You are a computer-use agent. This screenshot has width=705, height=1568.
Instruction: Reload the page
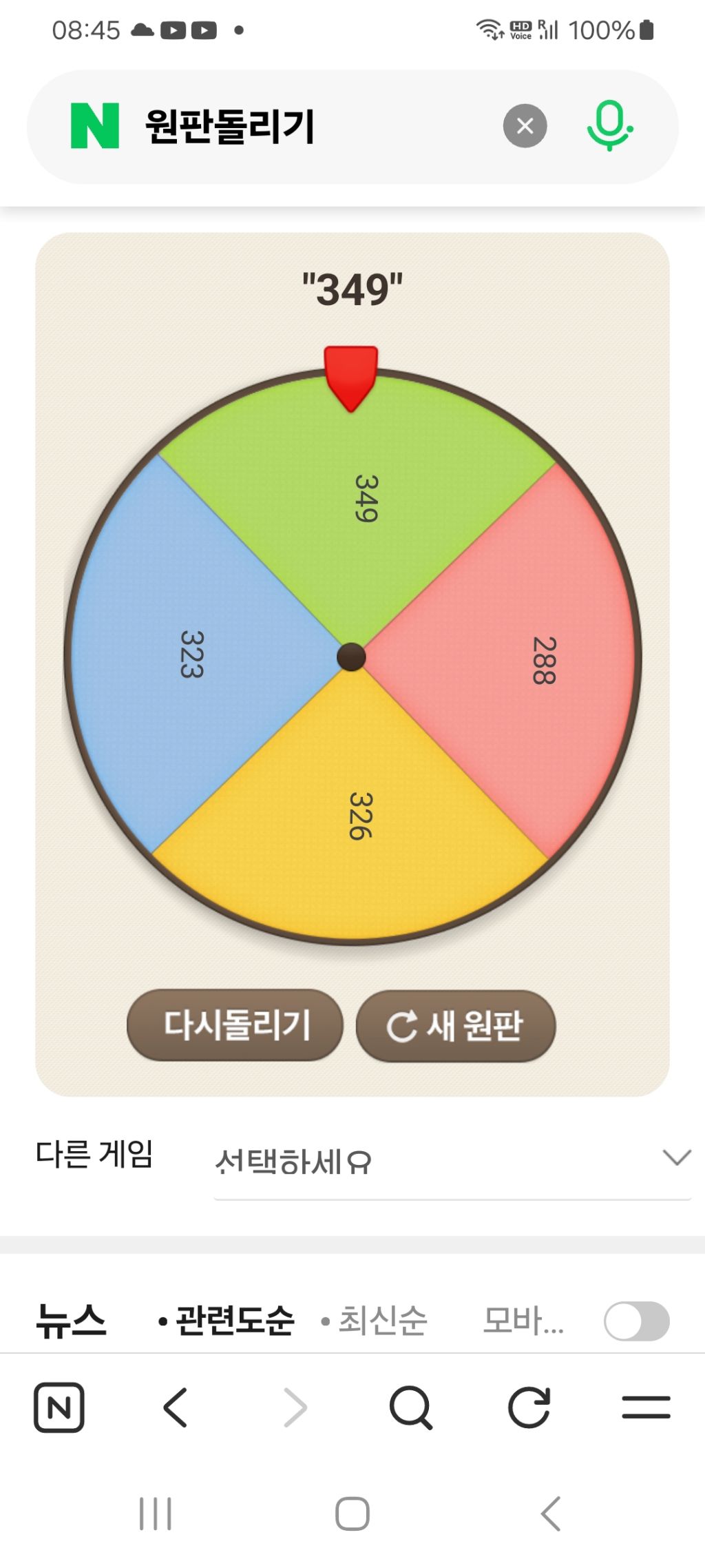529,1407
